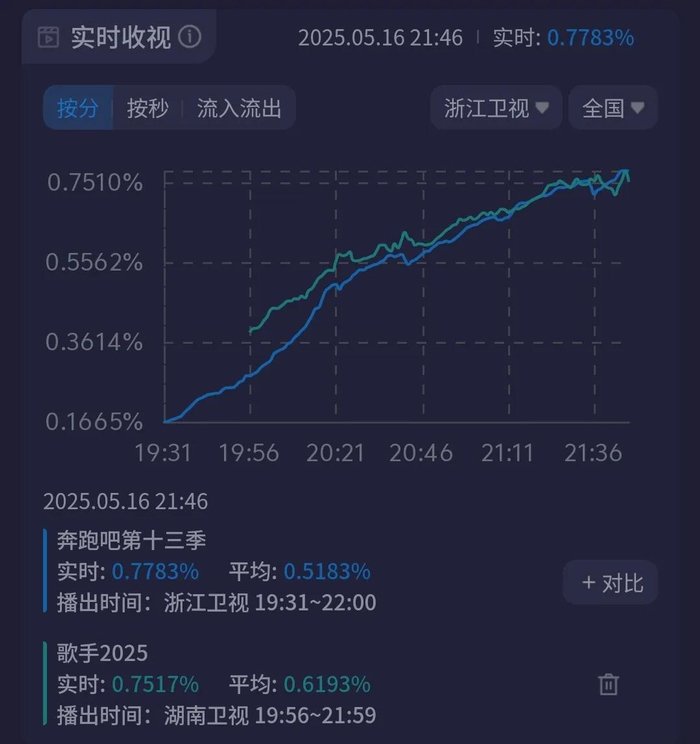Open the 全国 region dropdown
The width and height of the screenshot is (700, 744).
[x=612, y=108]
